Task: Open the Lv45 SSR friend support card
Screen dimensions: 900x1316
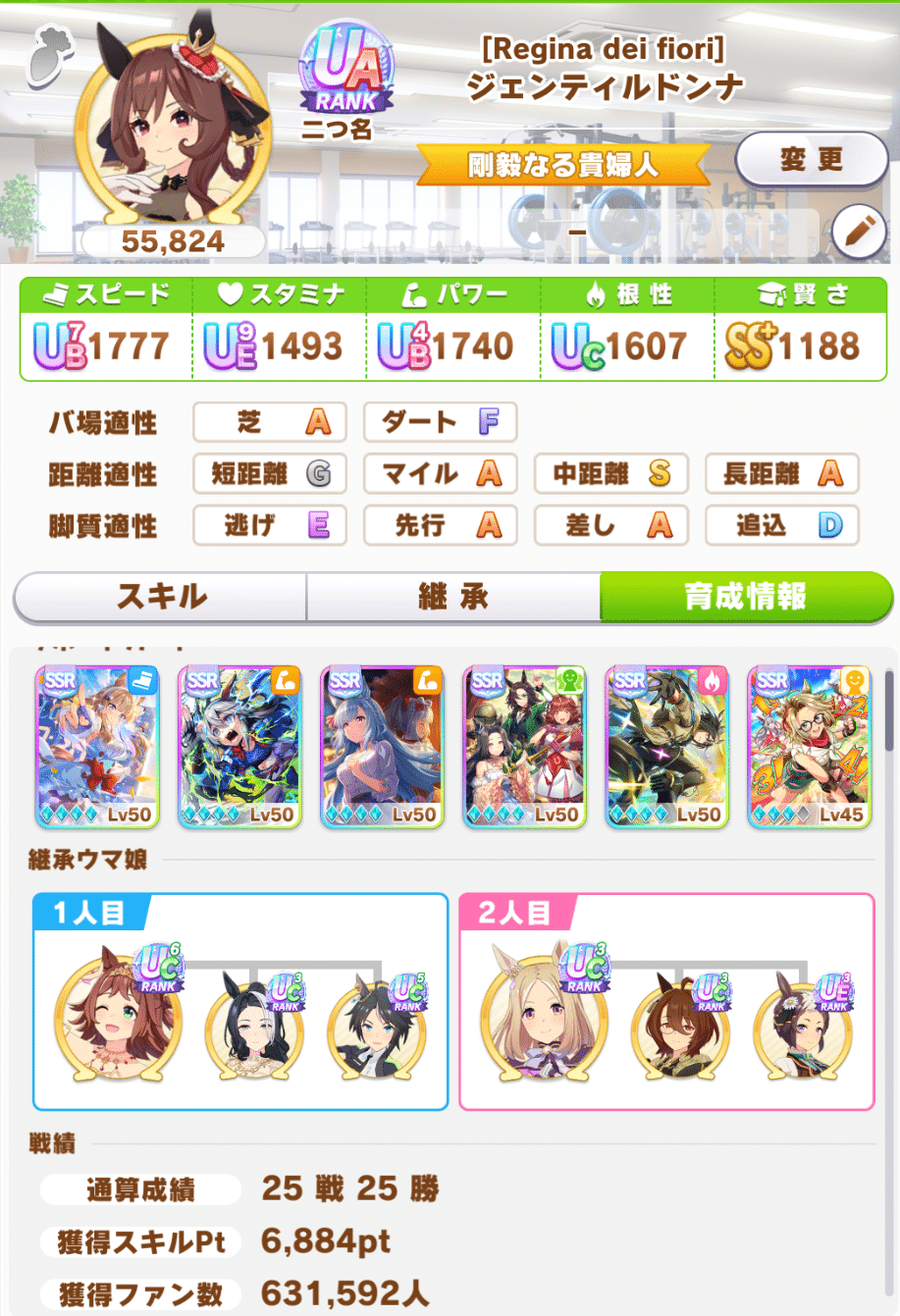Action: coord(809,747)
